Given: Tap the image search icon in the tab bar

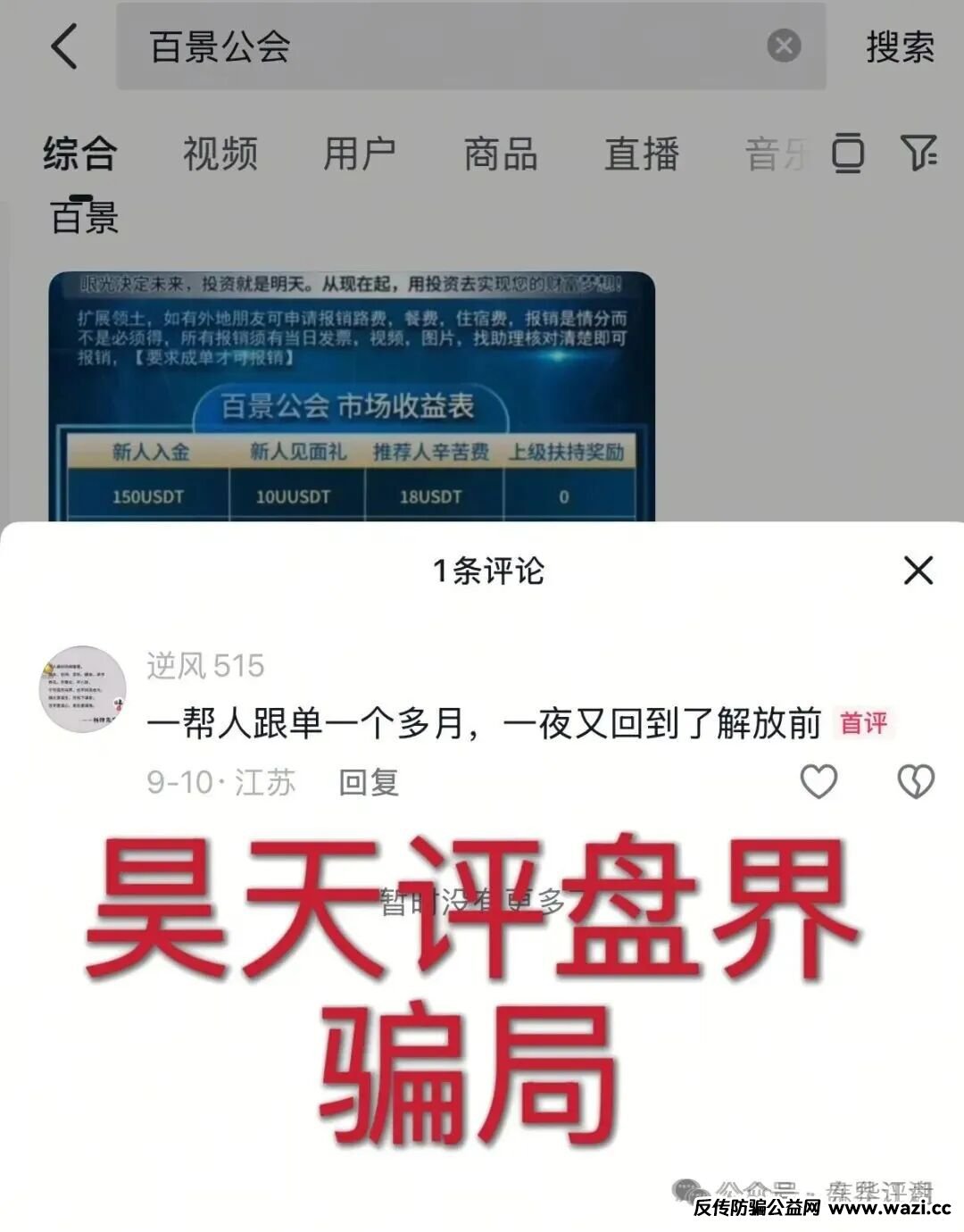Looking at the screenshot, I should tap(848, 154).
